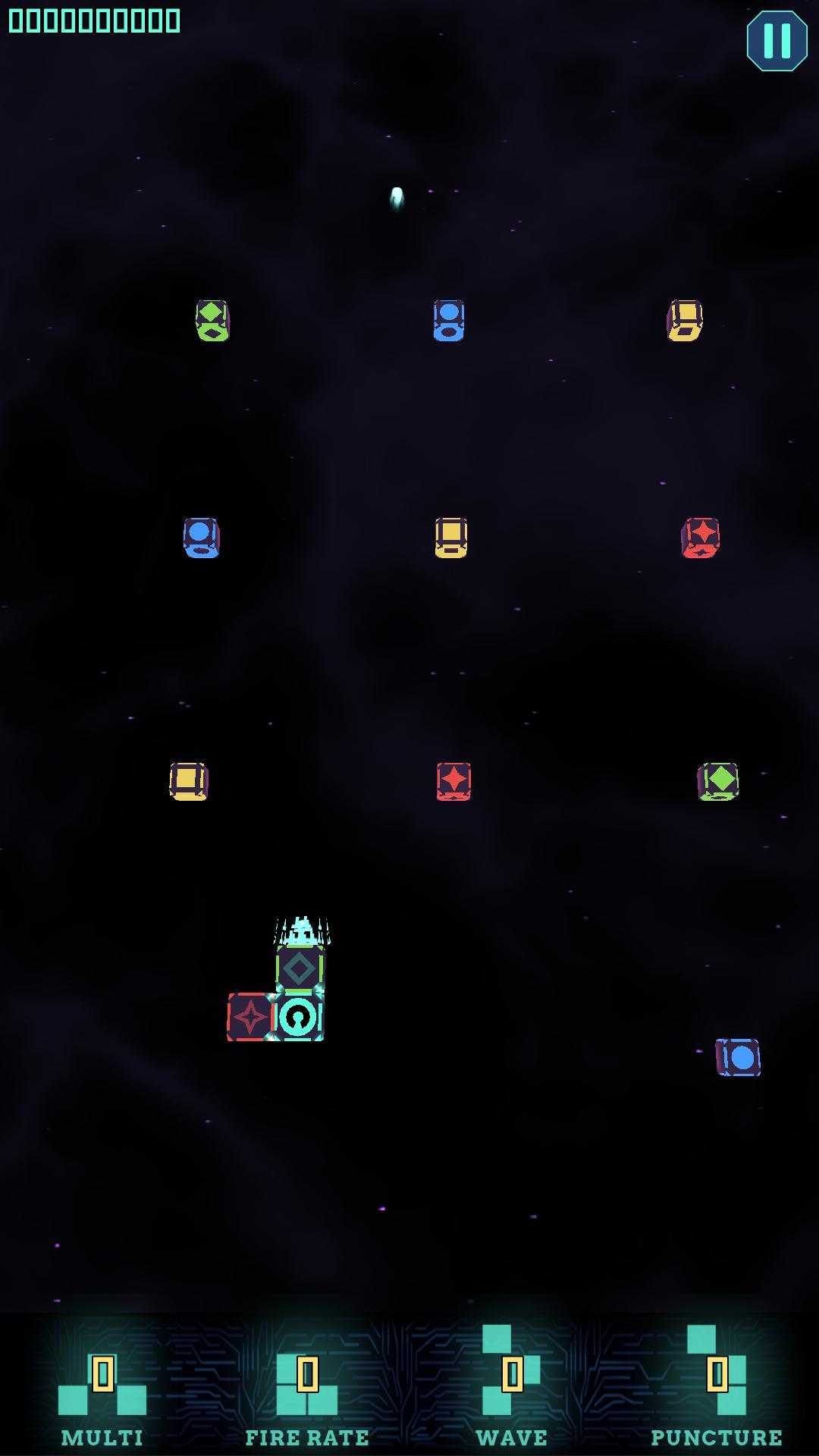Pause the game
Screen dimensions: 819x1456
[777, 41]
